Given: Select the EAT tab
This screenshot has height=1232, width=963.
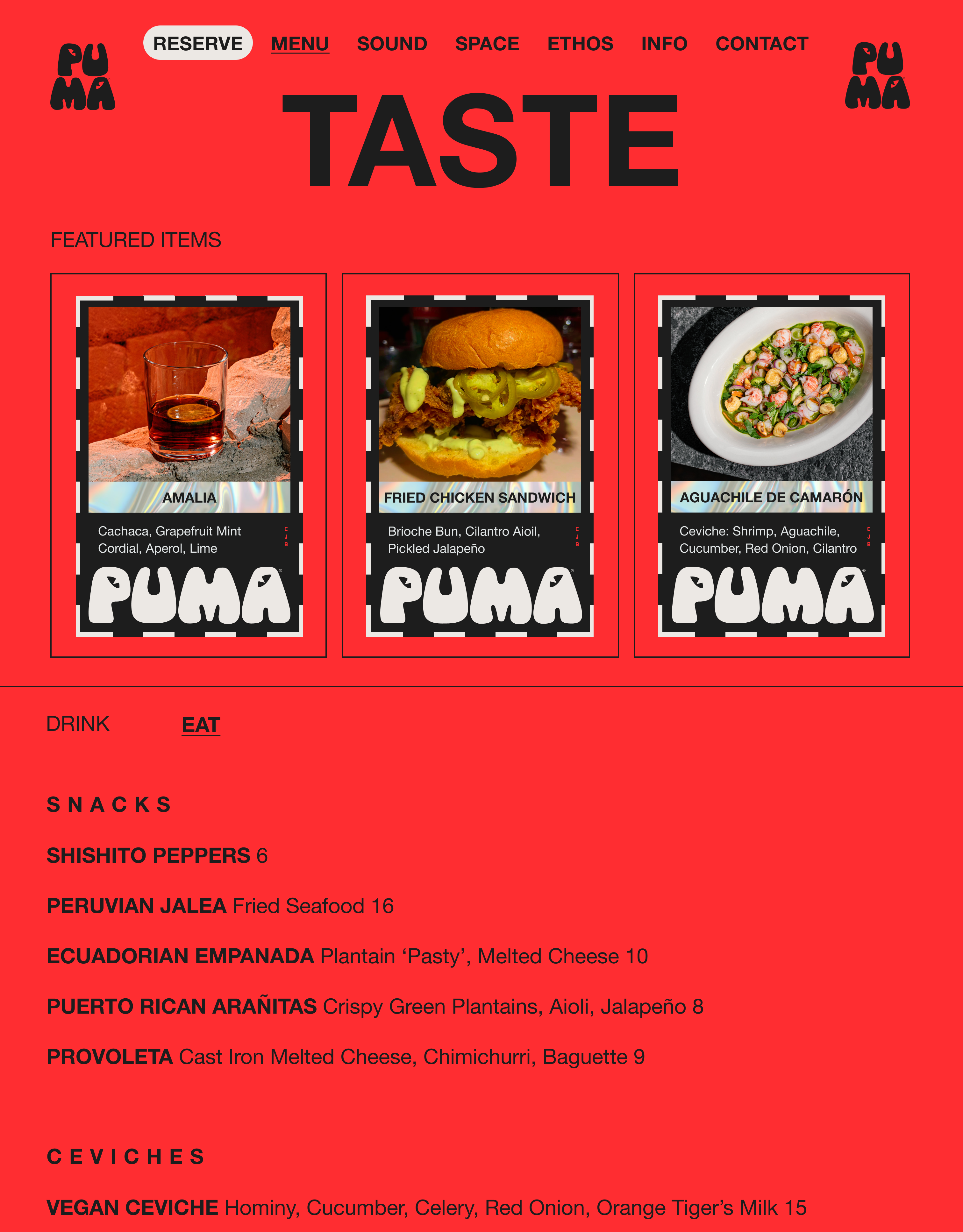Looking at the screenshot, I should (200, 726).
